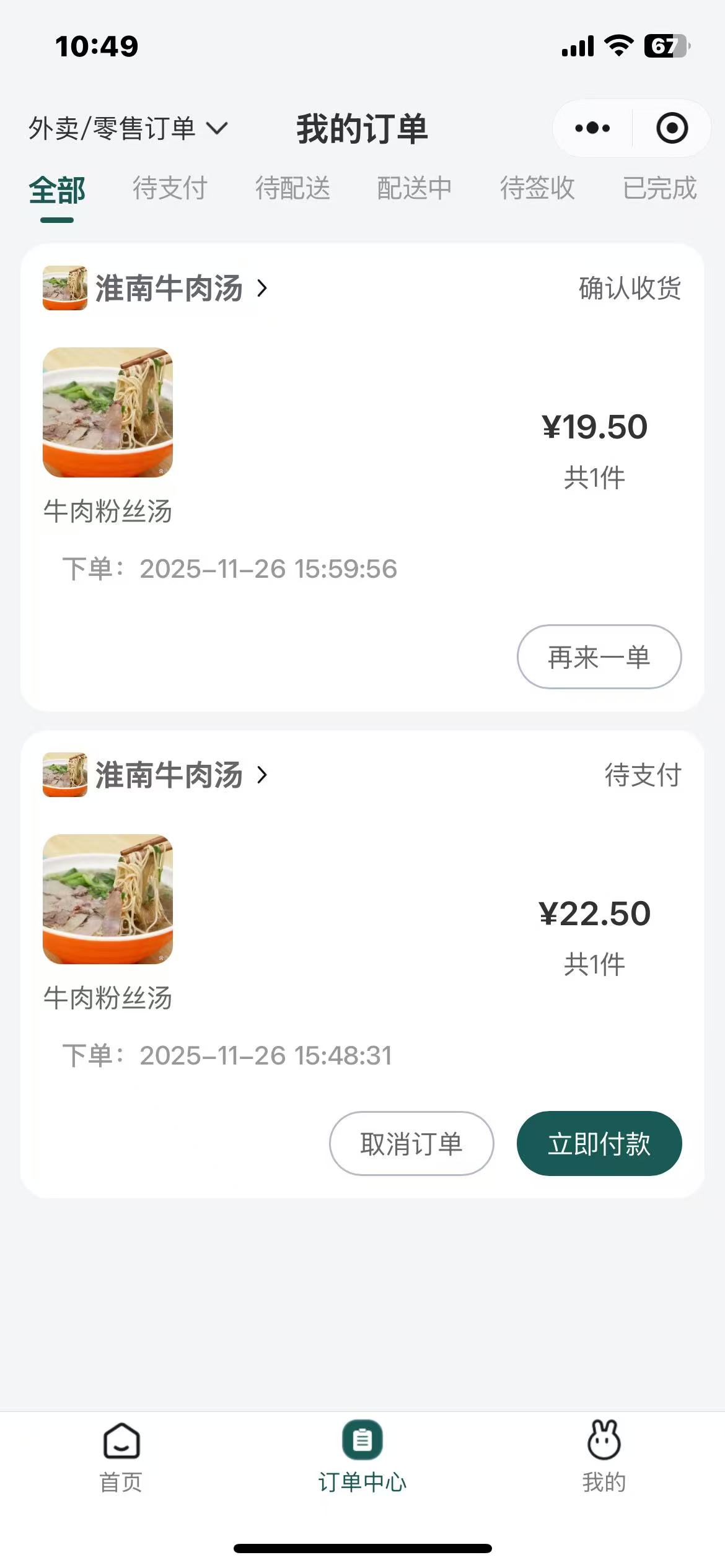
Task: Switch to the 待支付 tab
Action: pos(170,188)
